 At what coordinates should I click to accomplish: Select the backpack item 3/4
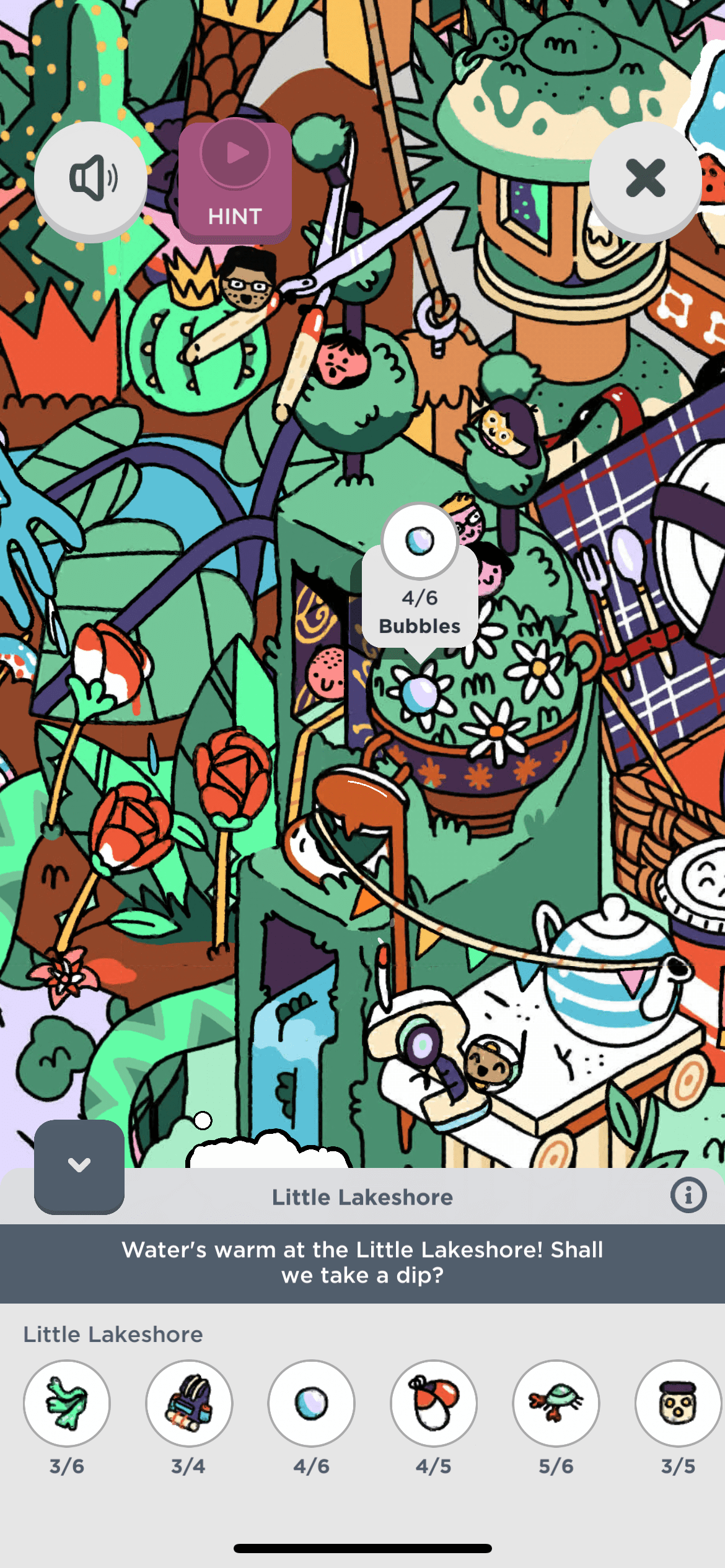[x=189, y=1403]
